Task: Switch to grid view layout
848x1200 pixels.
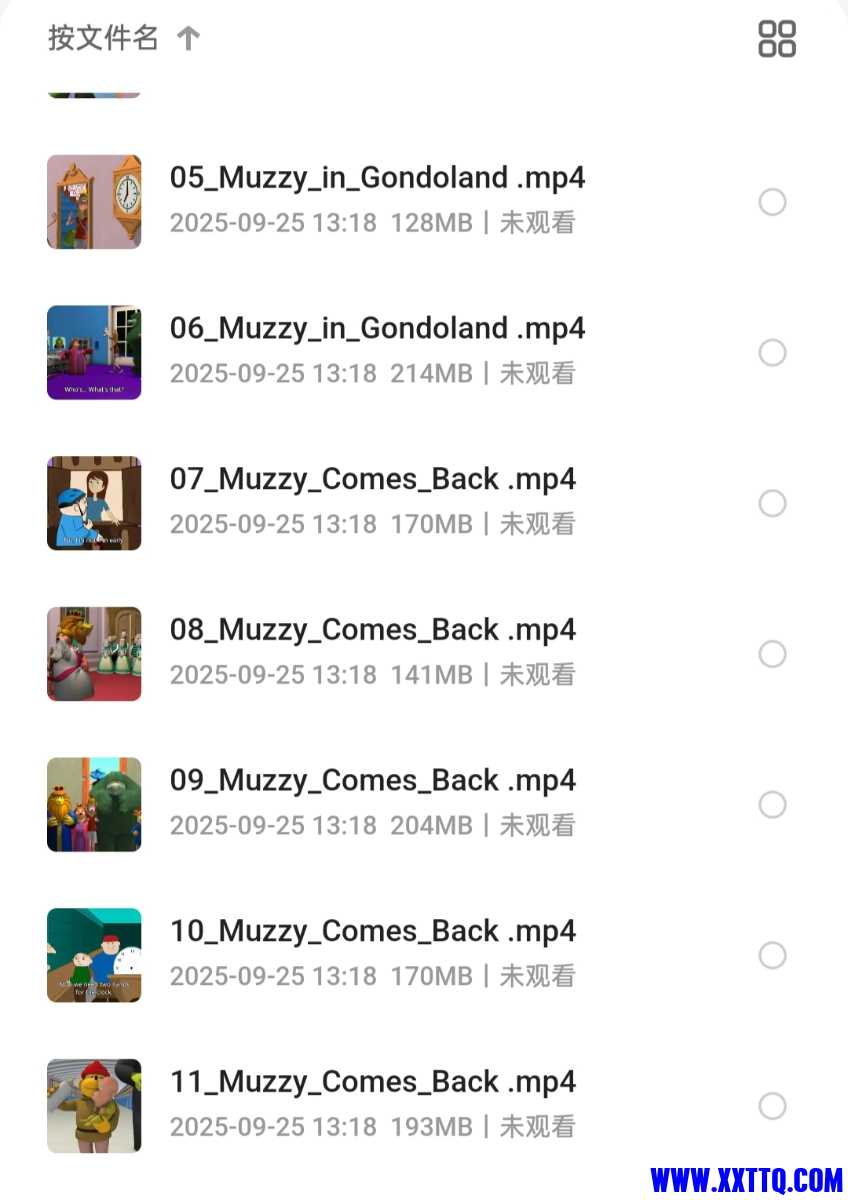Action: (777, 39)
